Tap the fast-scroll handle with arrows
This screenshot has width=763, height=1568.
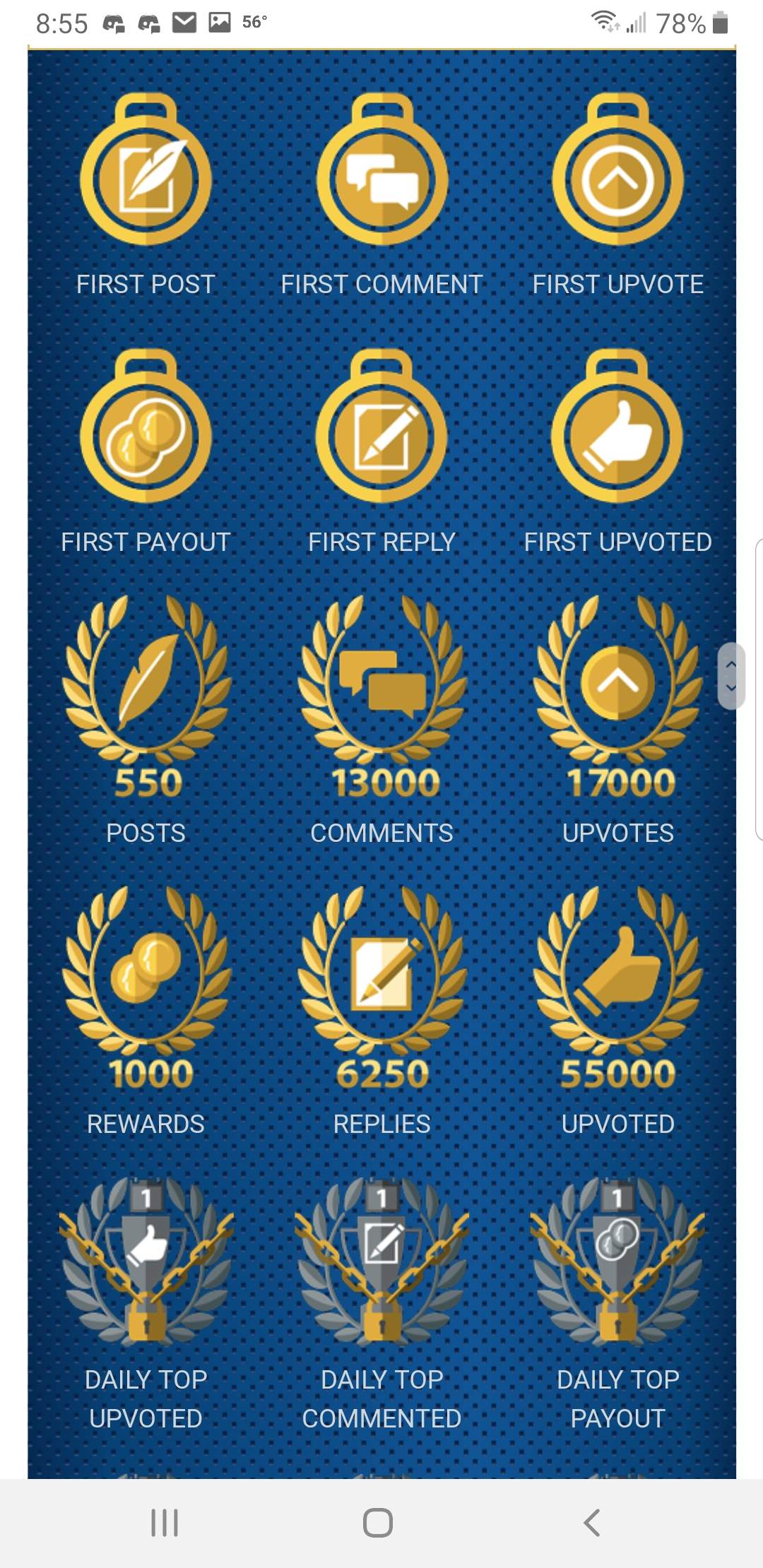(731, 676)
